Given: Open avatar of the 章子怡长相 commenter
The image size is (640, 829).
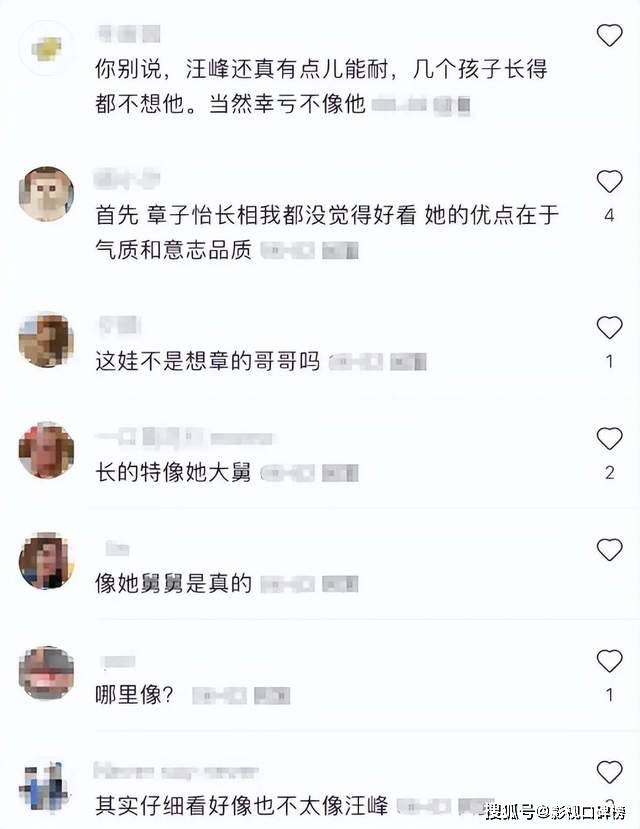Looking at the screenshot, I should [x=46, y=194].
